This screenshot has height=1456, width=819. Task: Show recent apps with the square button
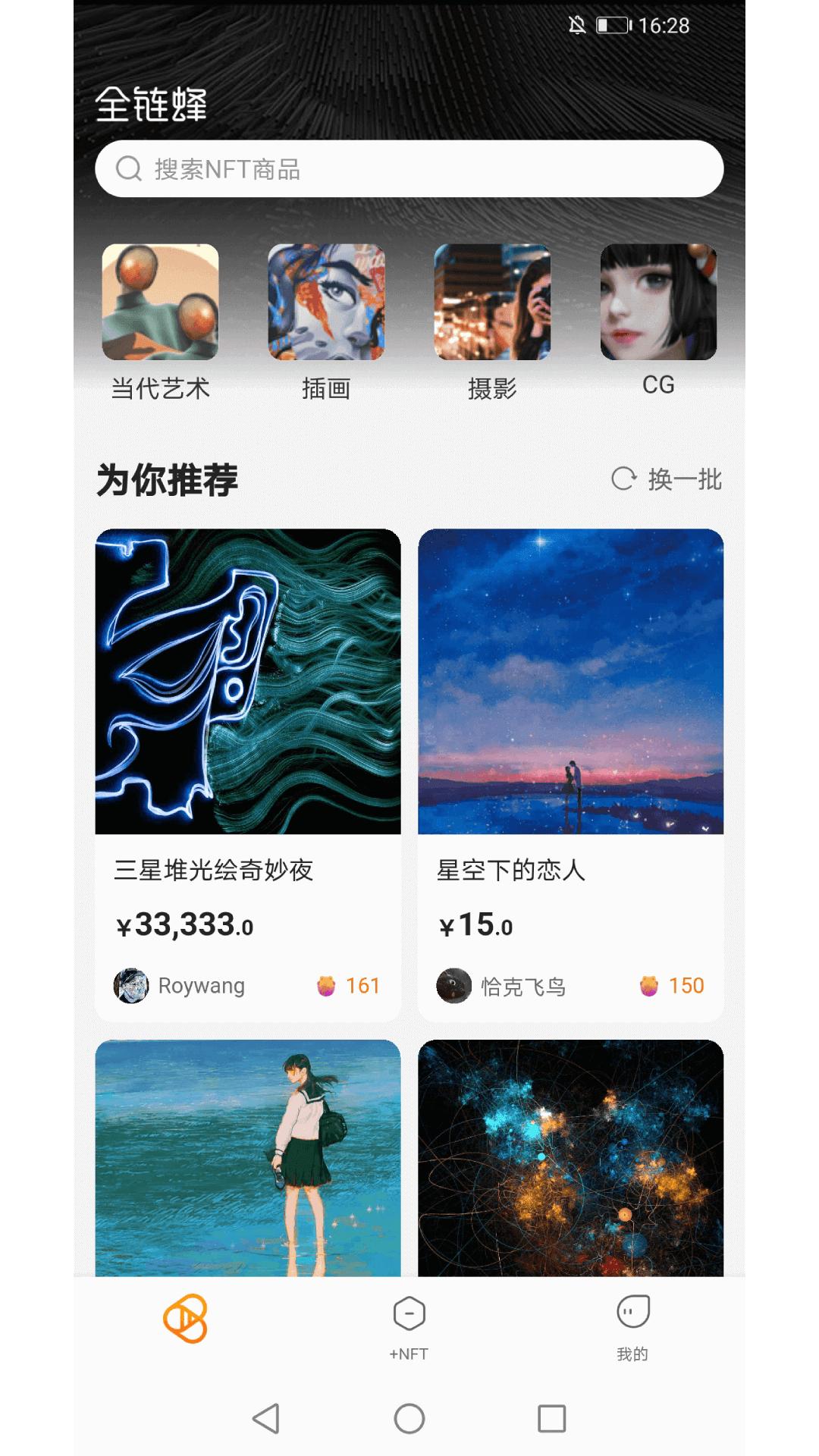click(x=551, y=1418)
